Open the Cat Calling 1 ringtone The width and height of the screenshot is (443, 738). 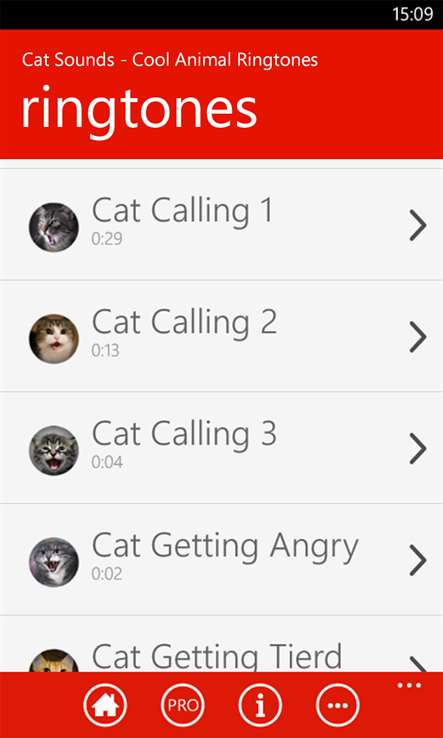(x=221, y=225)
